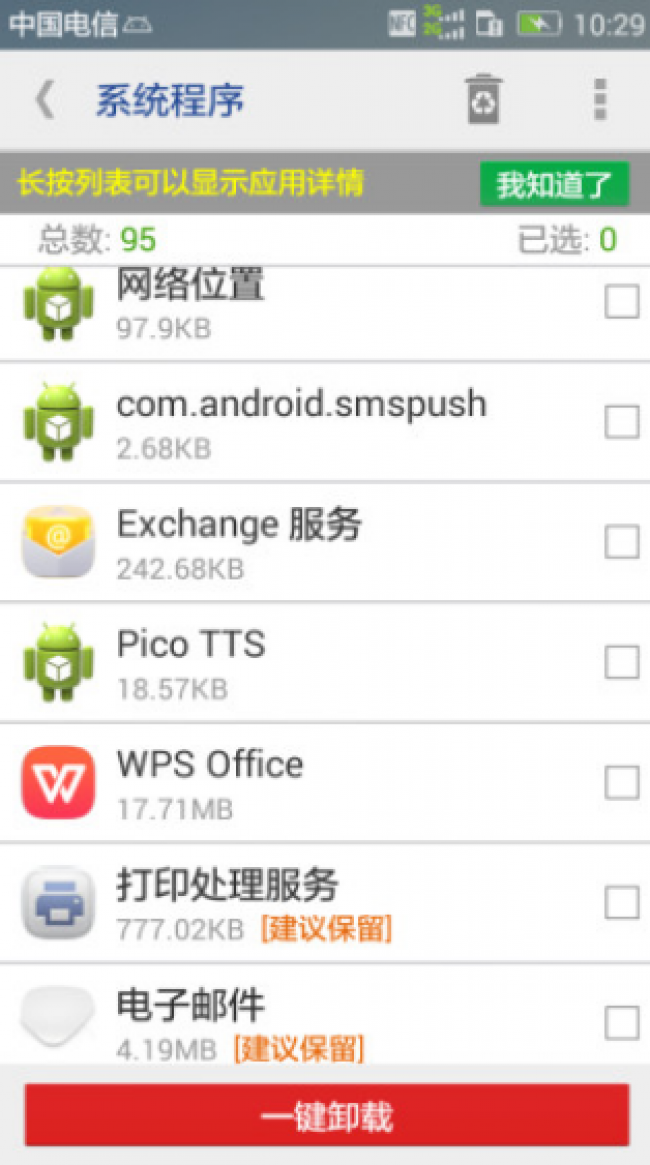650x1165 pixels.
Task: Check the 打印处理服务 checkbox
Action: tap(622, 903)
